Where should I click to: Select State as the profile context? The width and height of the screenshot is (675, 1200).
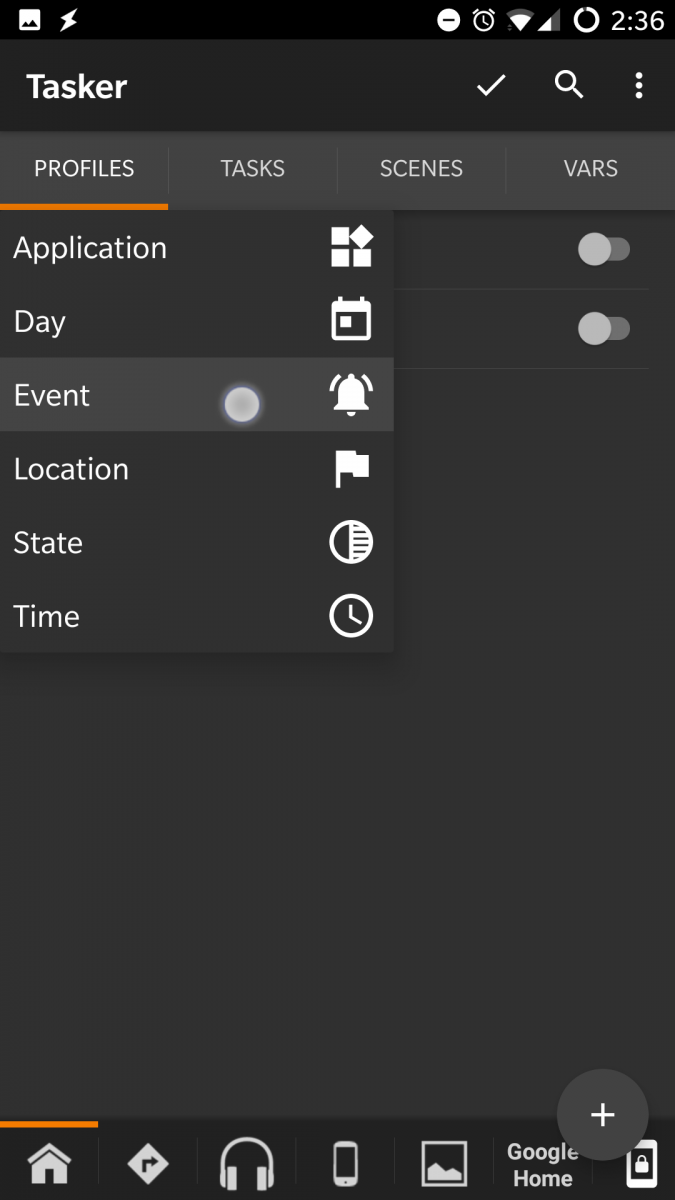coord(196,543)
